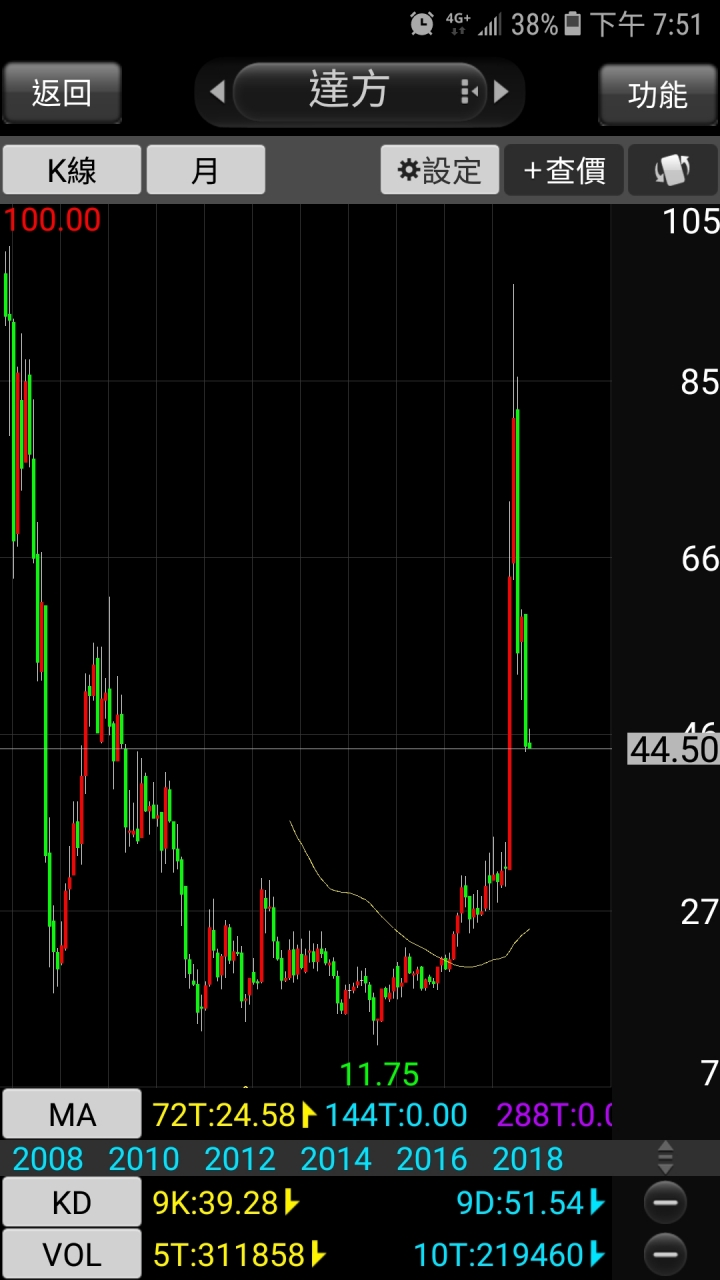
Task: Change the KD indicator
Action: pyautogui.click(x=72, y=1202)
